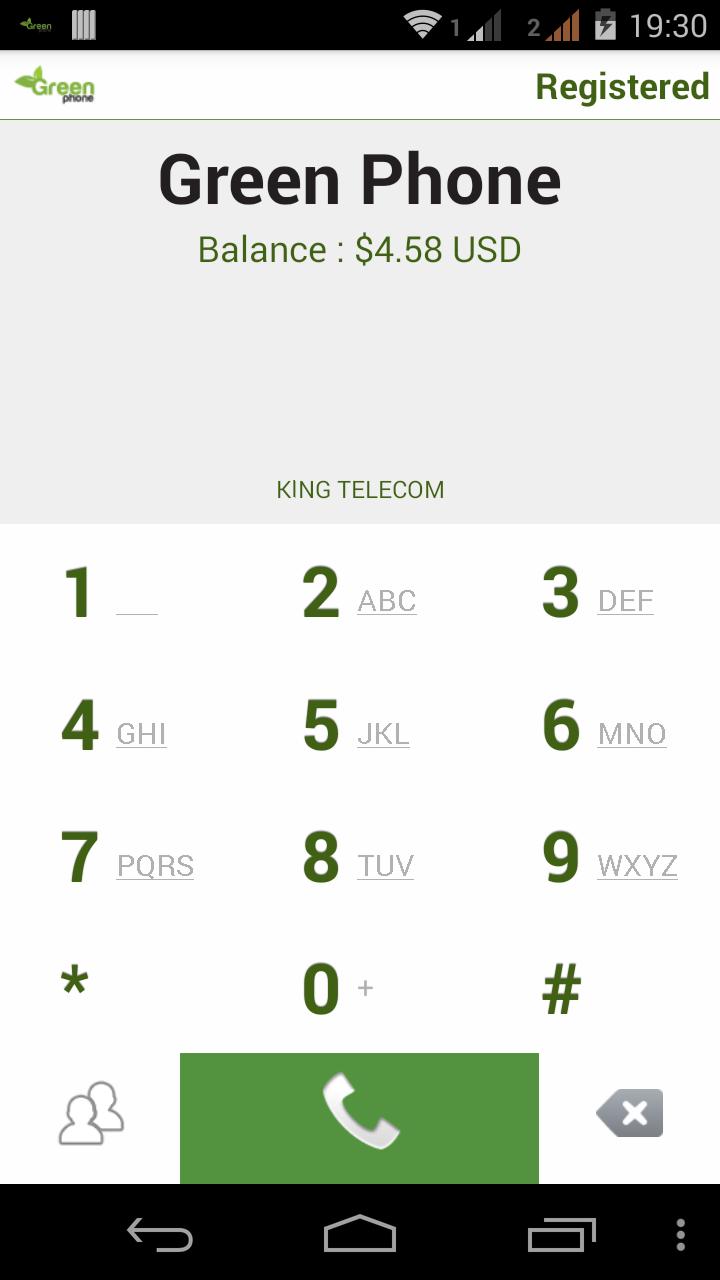
Task: Click the Registered status label
Action: pos(622,86)
